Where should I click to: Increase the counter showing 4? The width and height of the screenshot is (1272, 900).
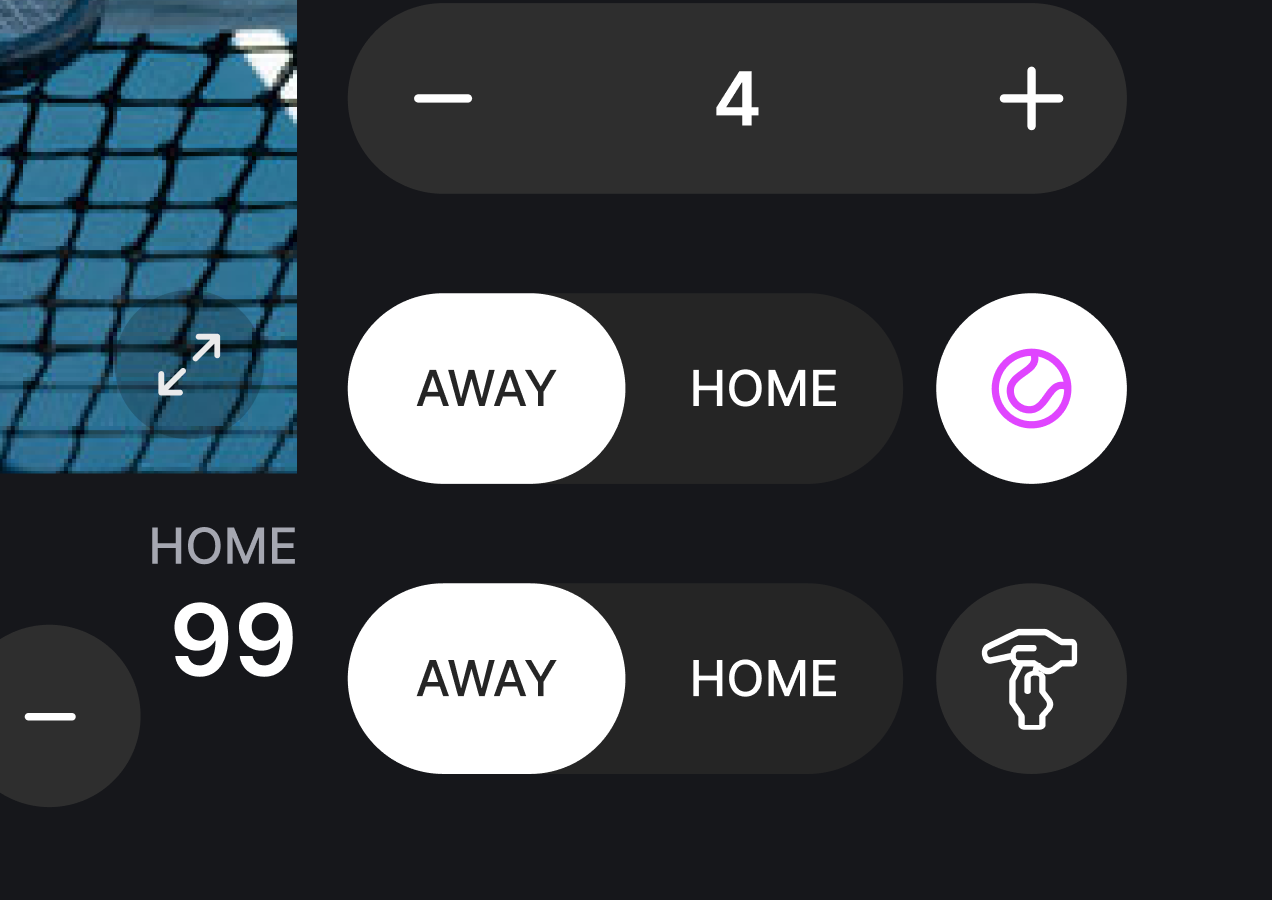[x=1031, y=98]
